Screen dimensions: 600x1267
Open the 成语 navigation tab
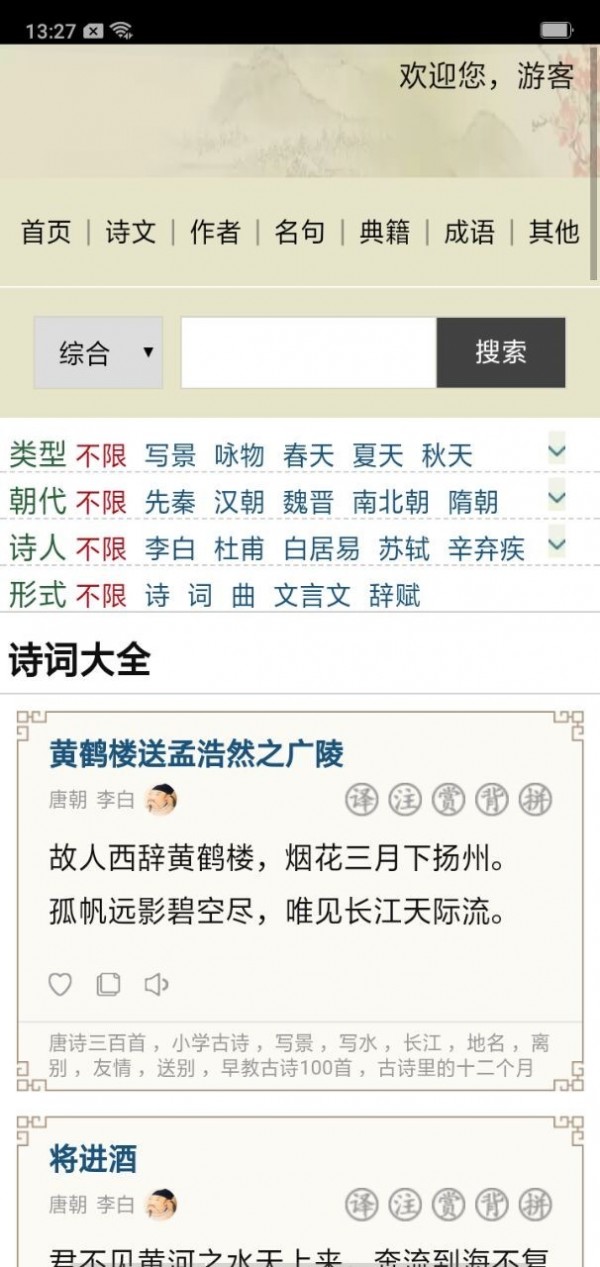point(469,232)
